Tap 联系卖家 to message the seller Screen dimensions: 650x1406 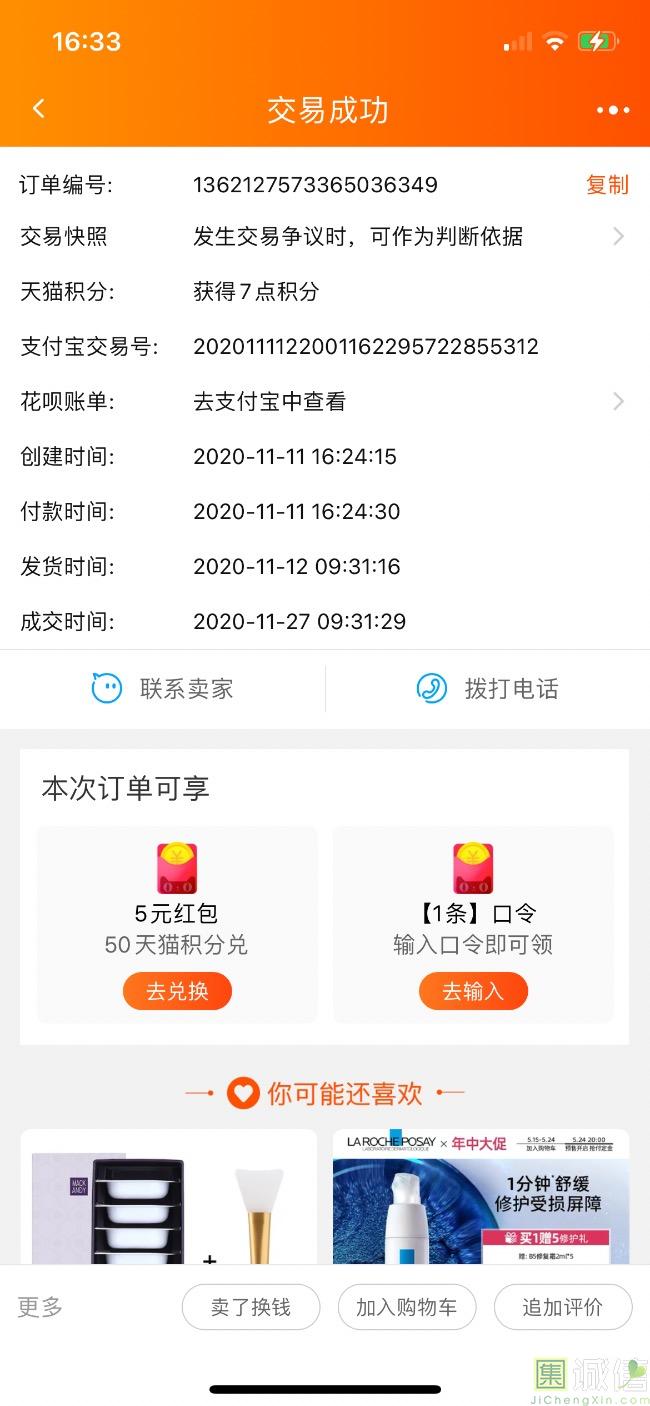[163, 689]
